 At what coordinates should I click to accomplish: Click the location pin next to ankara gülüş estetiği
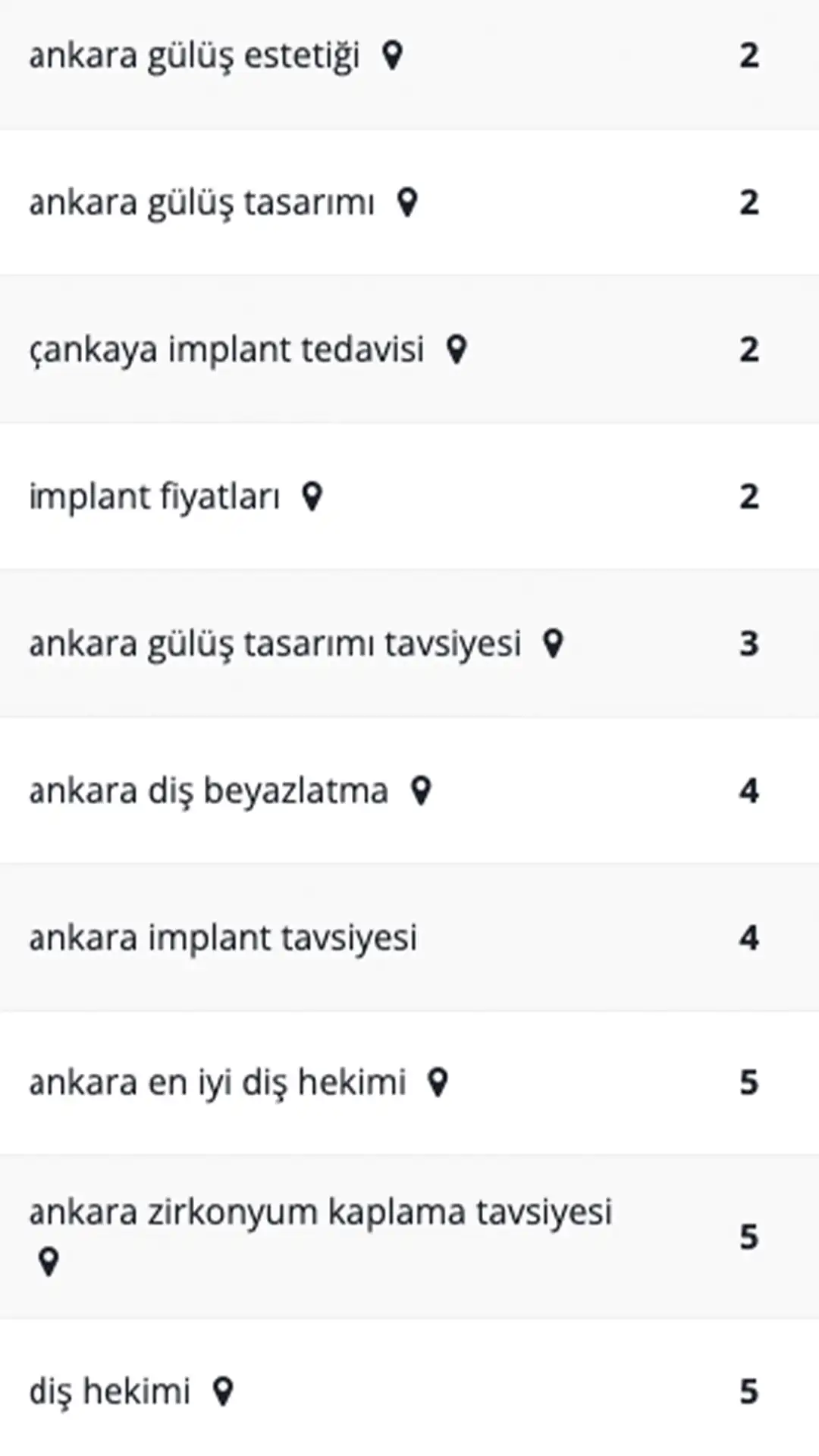pos(392,55)
